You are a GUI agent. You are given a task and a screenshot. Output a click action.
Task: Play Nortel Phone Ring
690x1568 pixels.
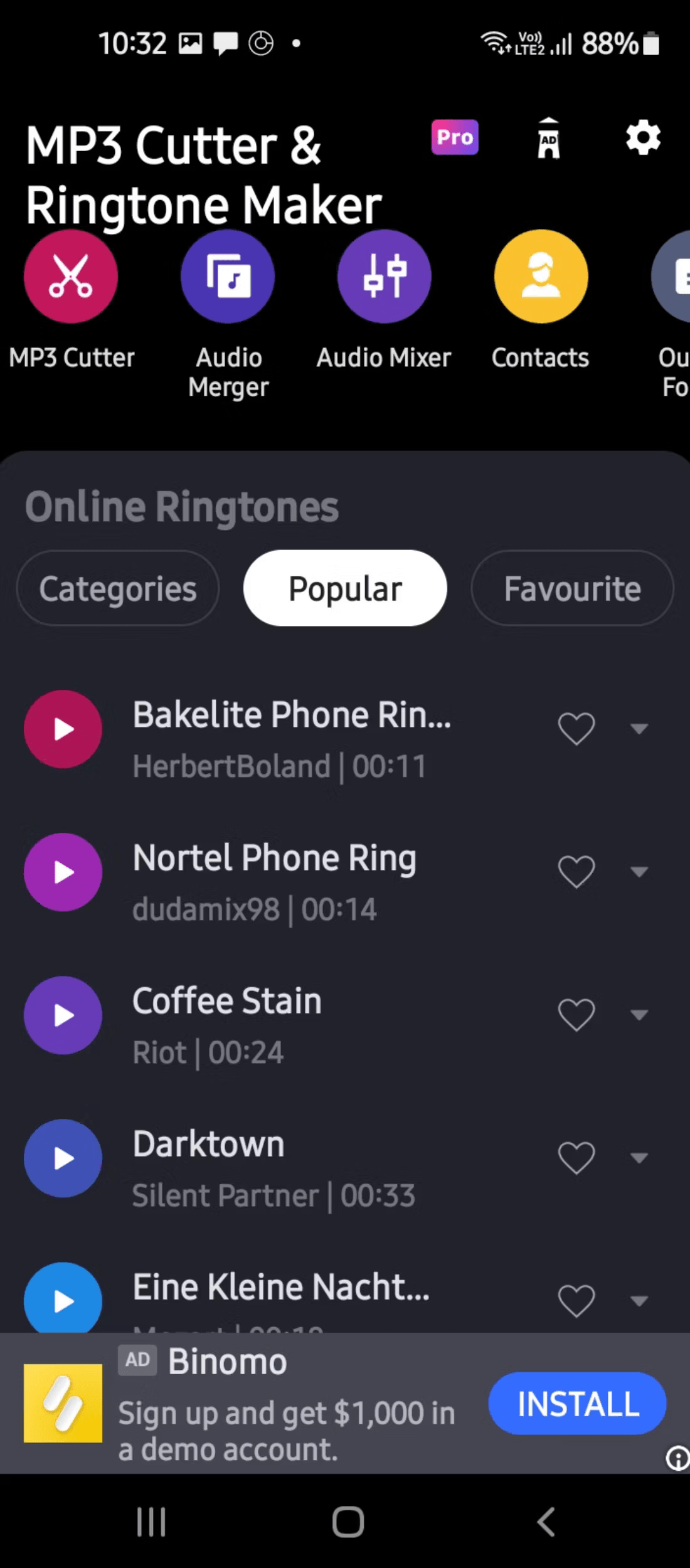63,872
